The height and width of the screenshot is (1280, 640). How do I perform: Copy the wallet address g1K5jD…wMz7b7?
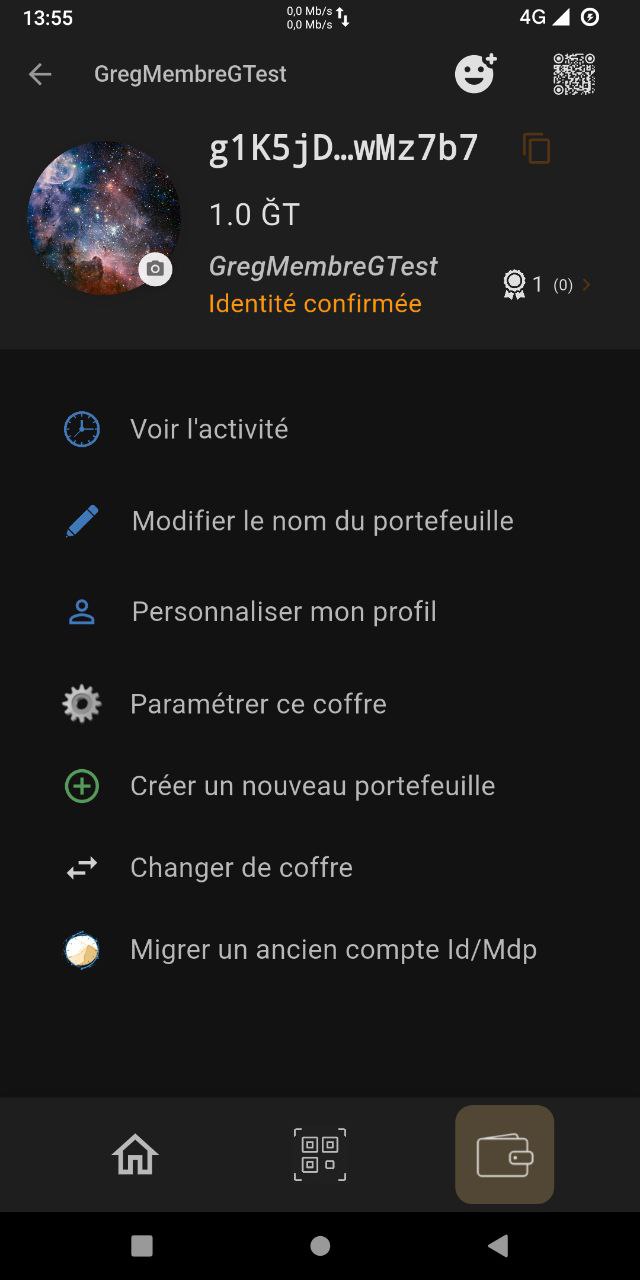click(537, 149)
